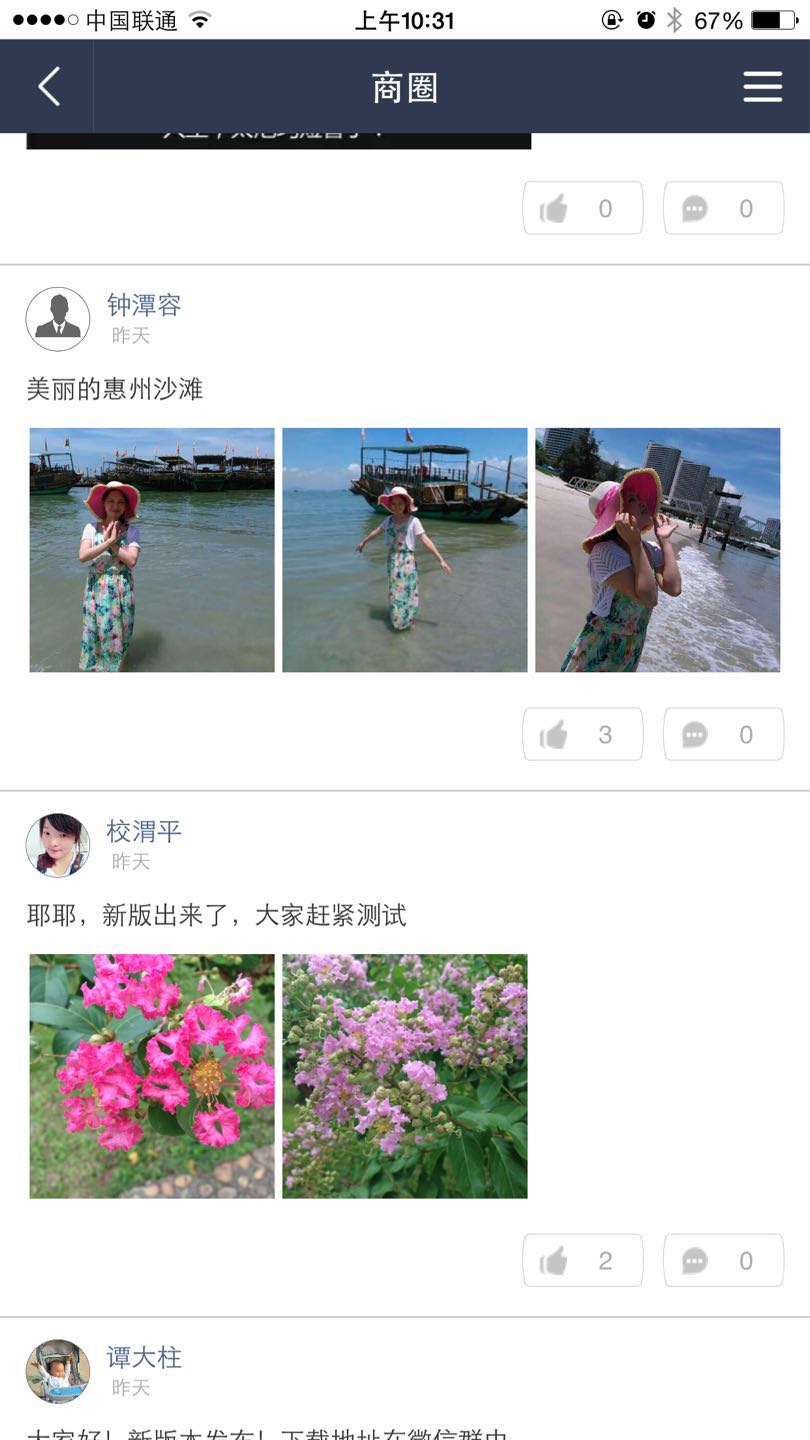View 校渭平's avatar photo
Viewport: 810px width, 1440px height.
[x=58, y=845]
